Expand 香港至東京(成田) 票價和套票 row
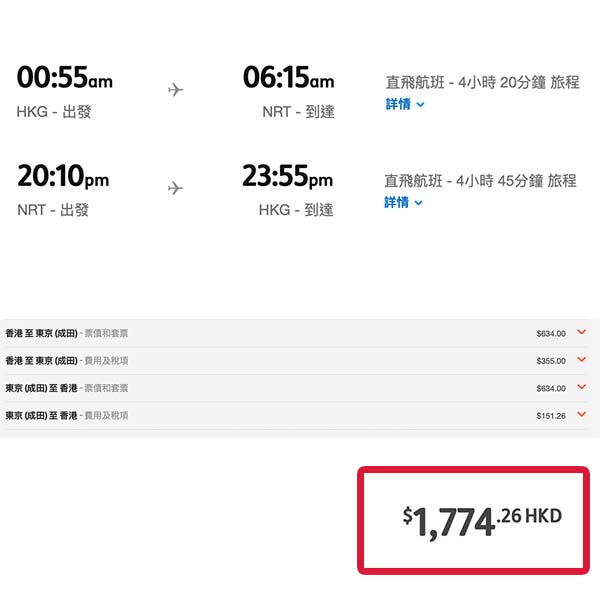This screenshot has width=600, height=600. pos(581,333)
